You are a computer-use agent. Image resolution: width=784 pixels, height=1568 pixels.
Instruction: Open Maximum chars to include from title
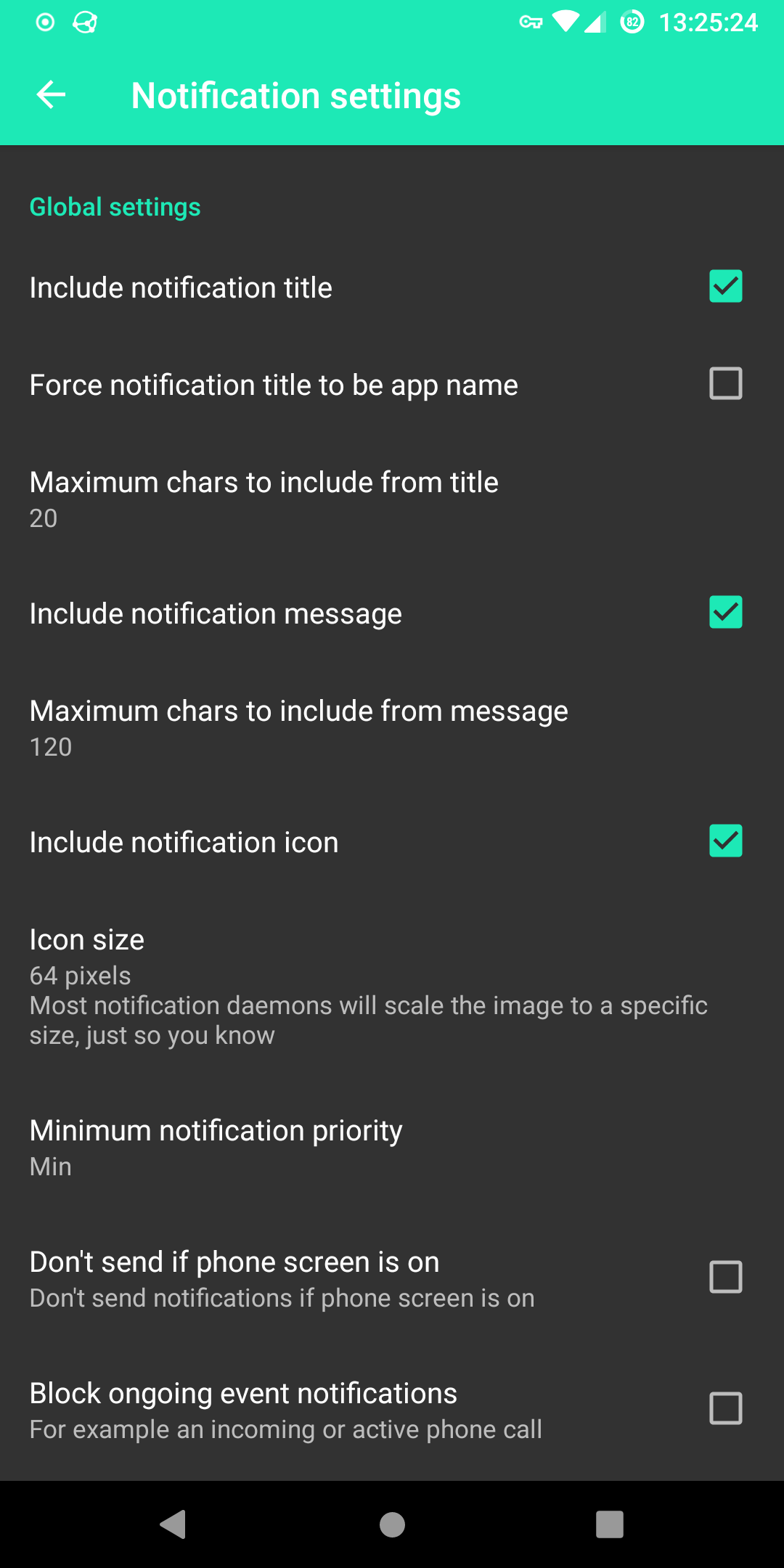click(392, 499)
